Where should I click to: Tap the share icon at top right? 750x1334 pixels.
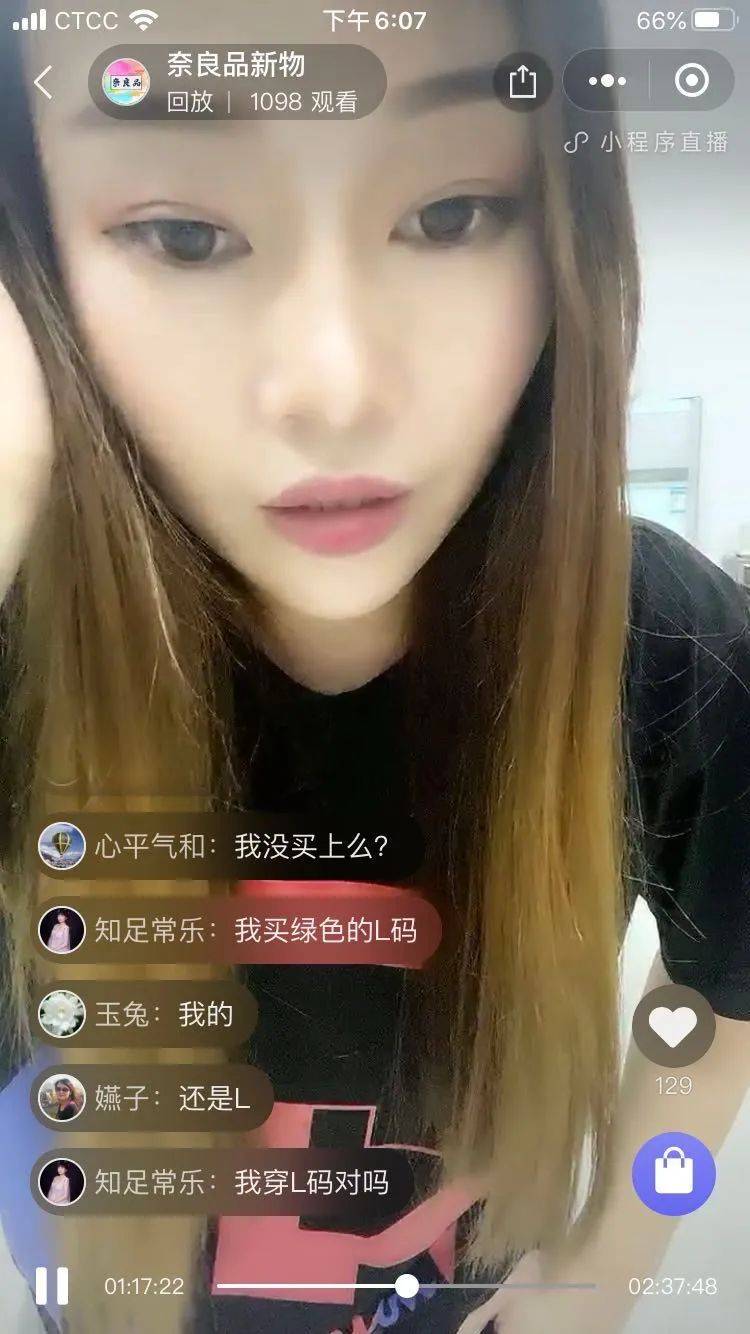pyautogui.click(x=523, y=79)
